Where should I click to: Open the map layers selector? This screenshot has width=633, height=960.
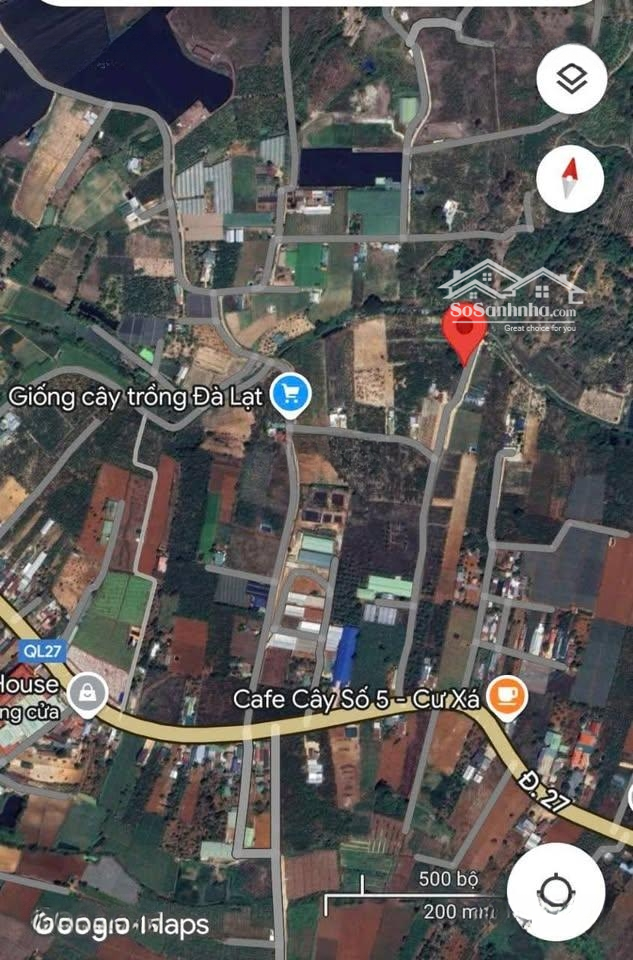point(571,79)
